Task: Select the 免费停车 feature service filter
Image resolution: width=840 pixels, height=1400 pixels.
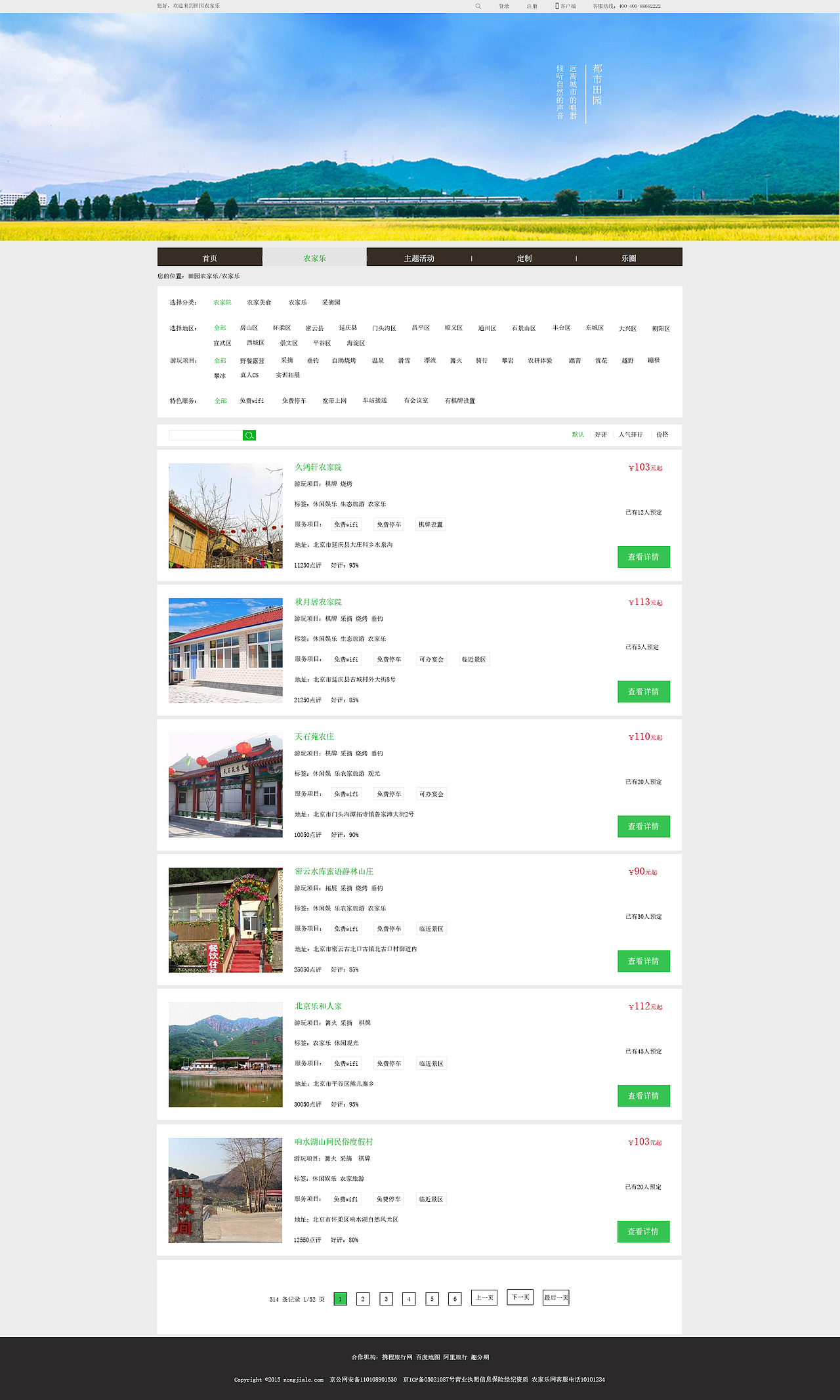Action: tap(294, 400)
